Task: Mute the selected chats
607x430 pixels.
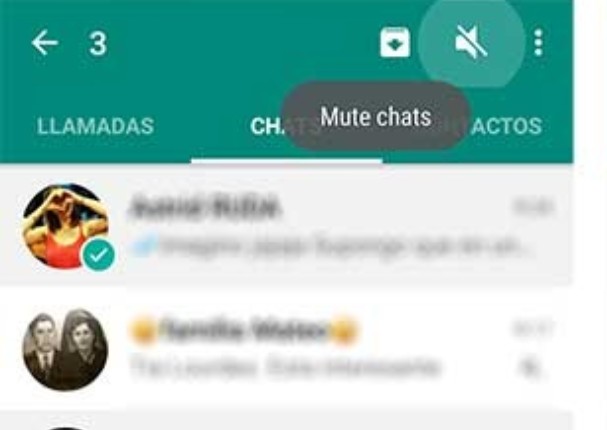Action: click(470, 43)
